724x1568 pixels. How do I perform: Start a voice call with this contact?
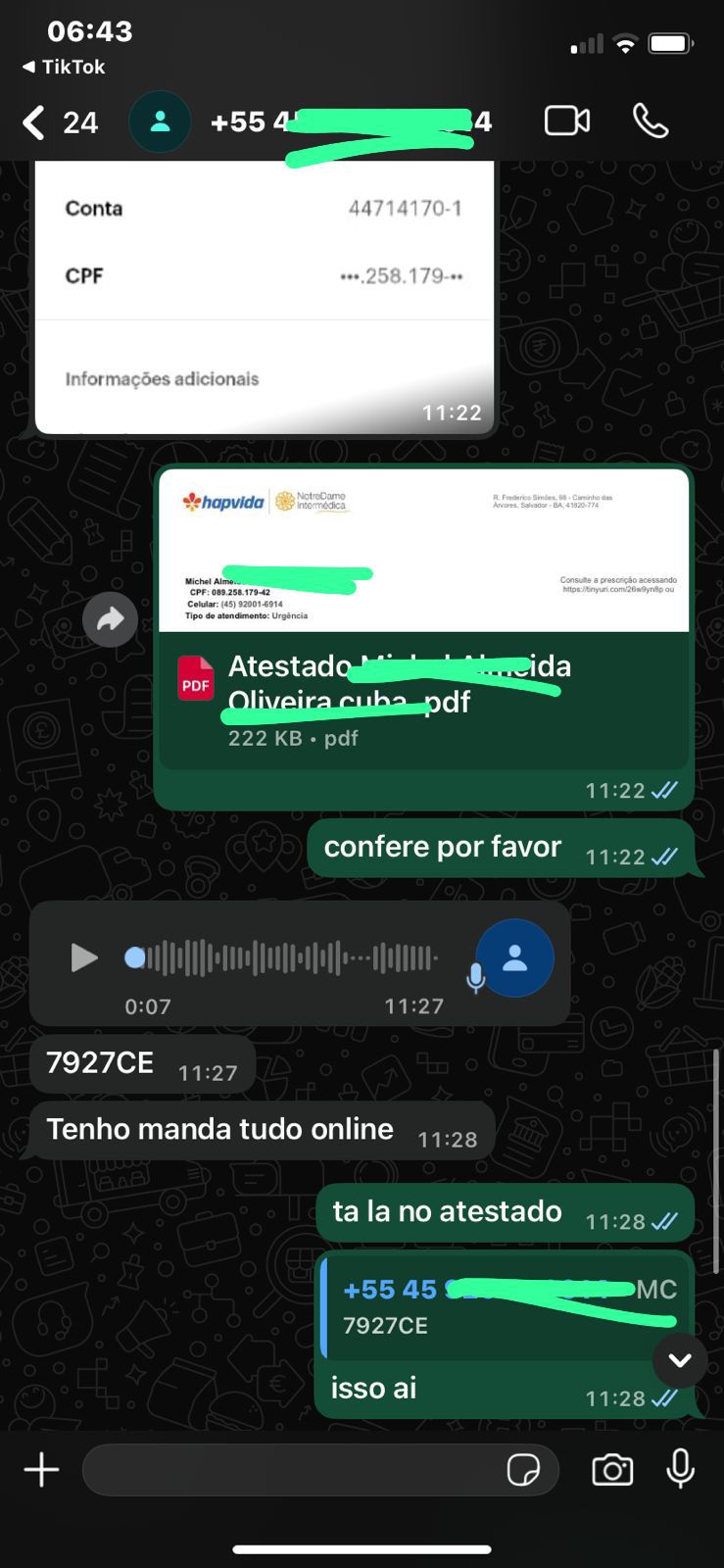651,122
